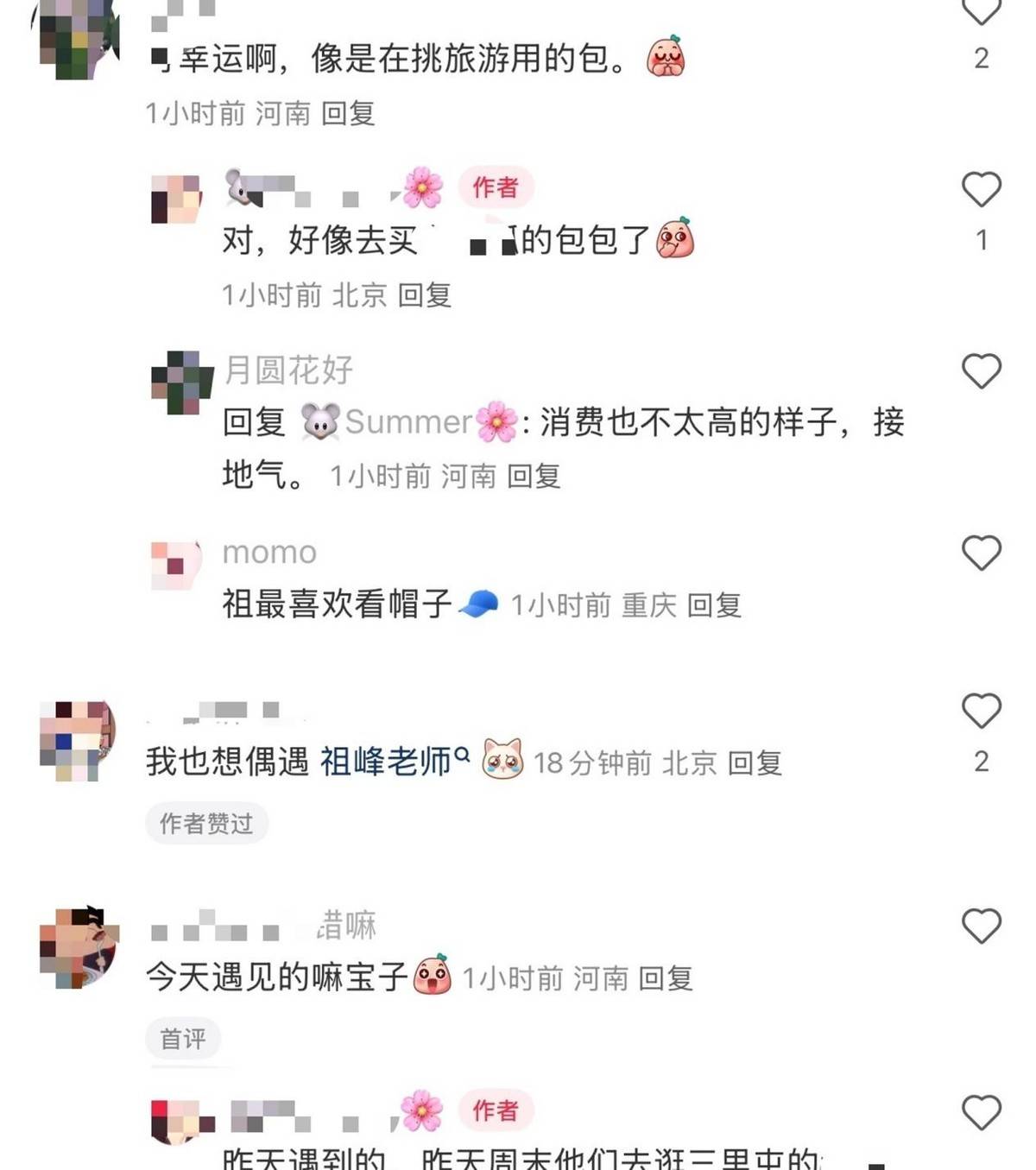Like the 我也想偶遇 comment
The image size is (1036, 1170).
[981, 711]
